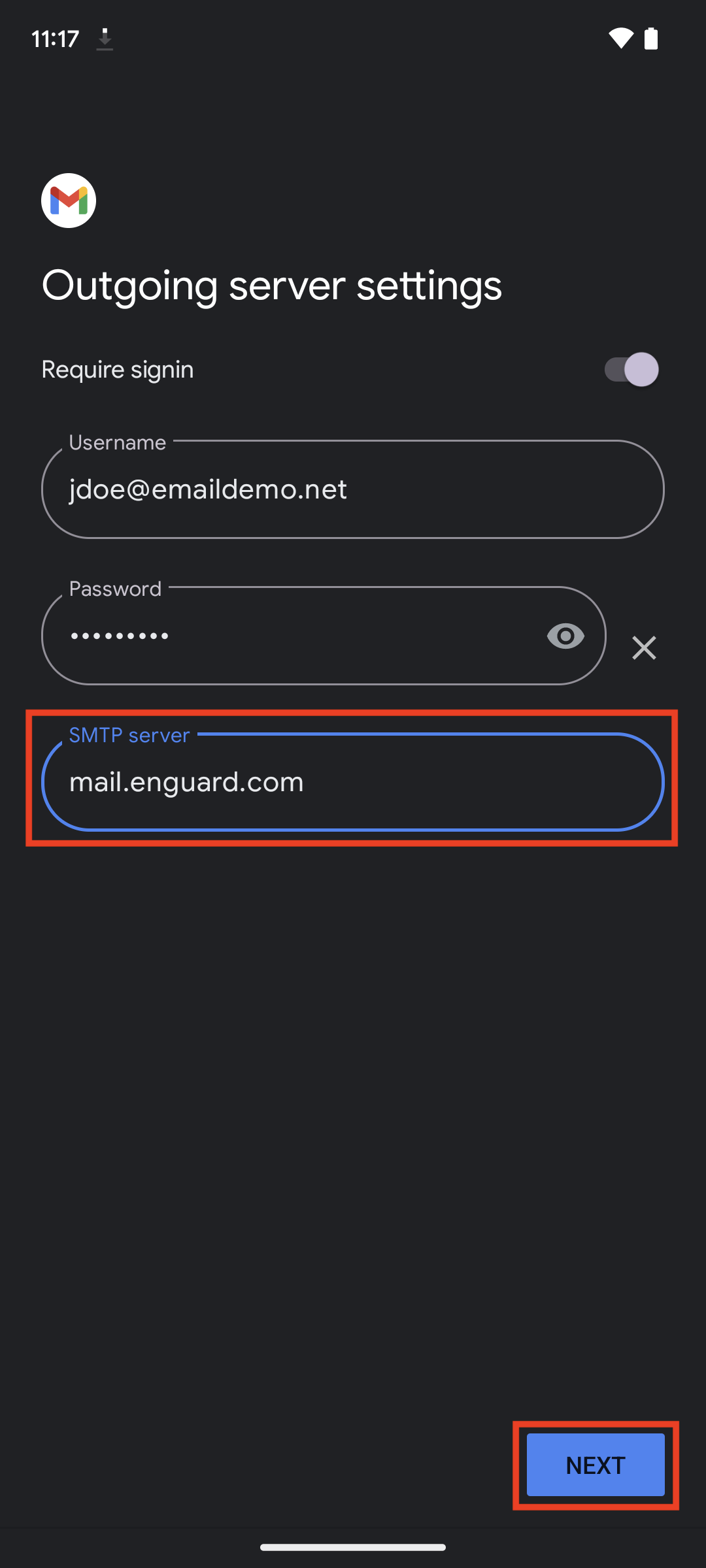This screenshot has width=706, height=1568.
Task: Toggle the Require signin switch
Action: pos(631,370)
